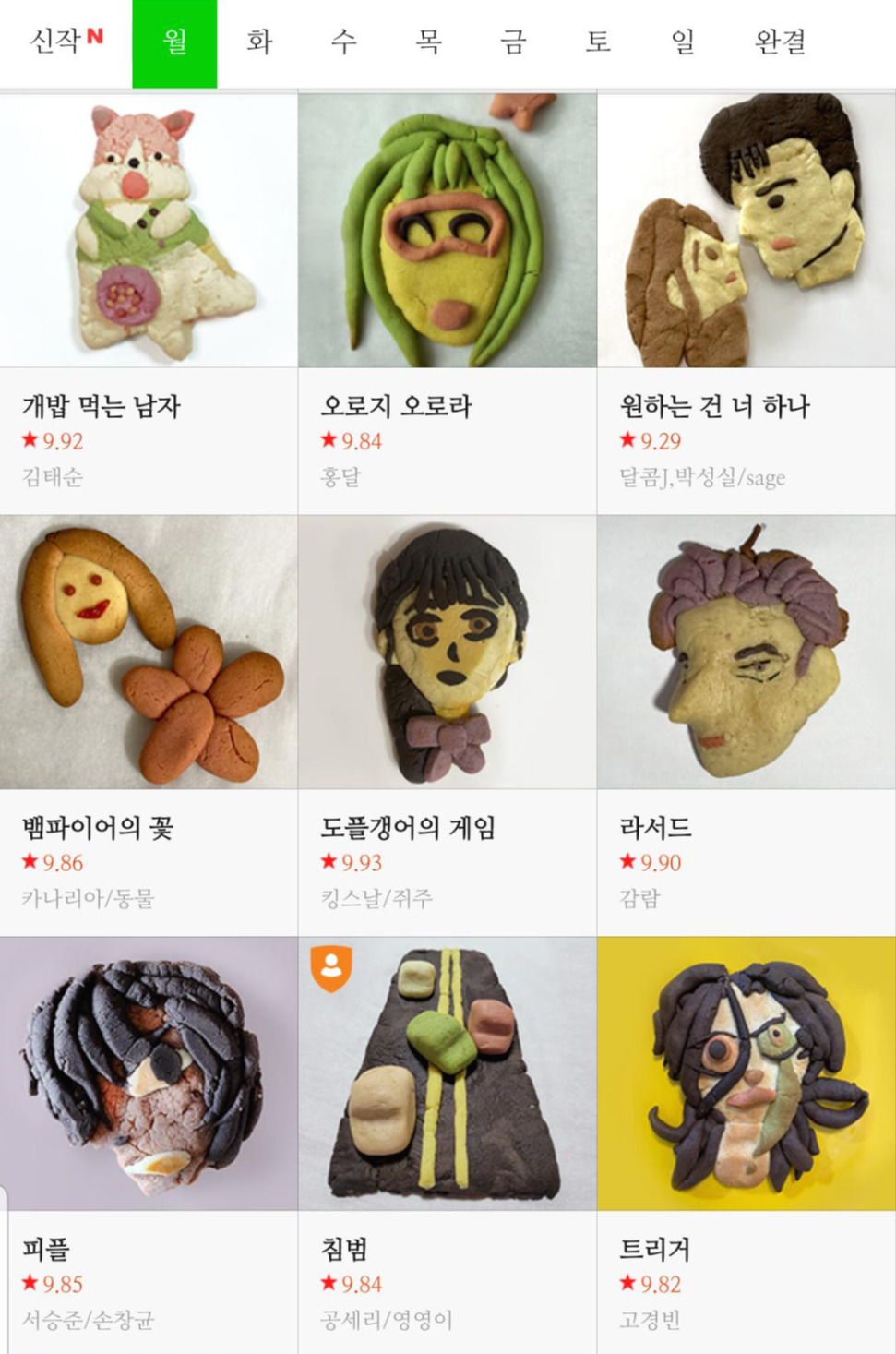Screen dimensions: 896x1354
Task: Click the star icon beside 오로지 오로라 rating
Action: 329,442
